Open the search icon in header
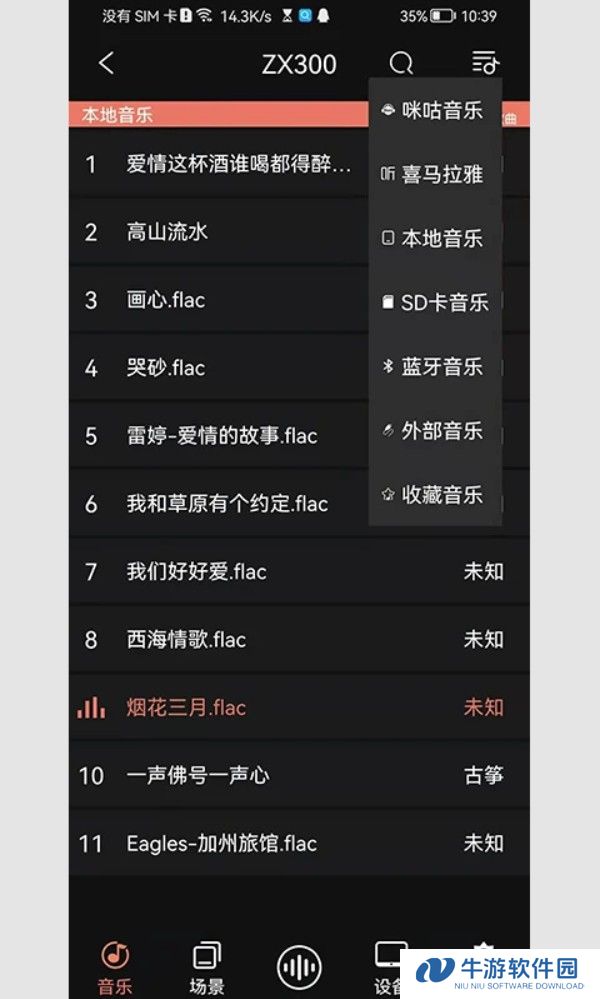Screen dimensions: 600x999 point(401,63)
